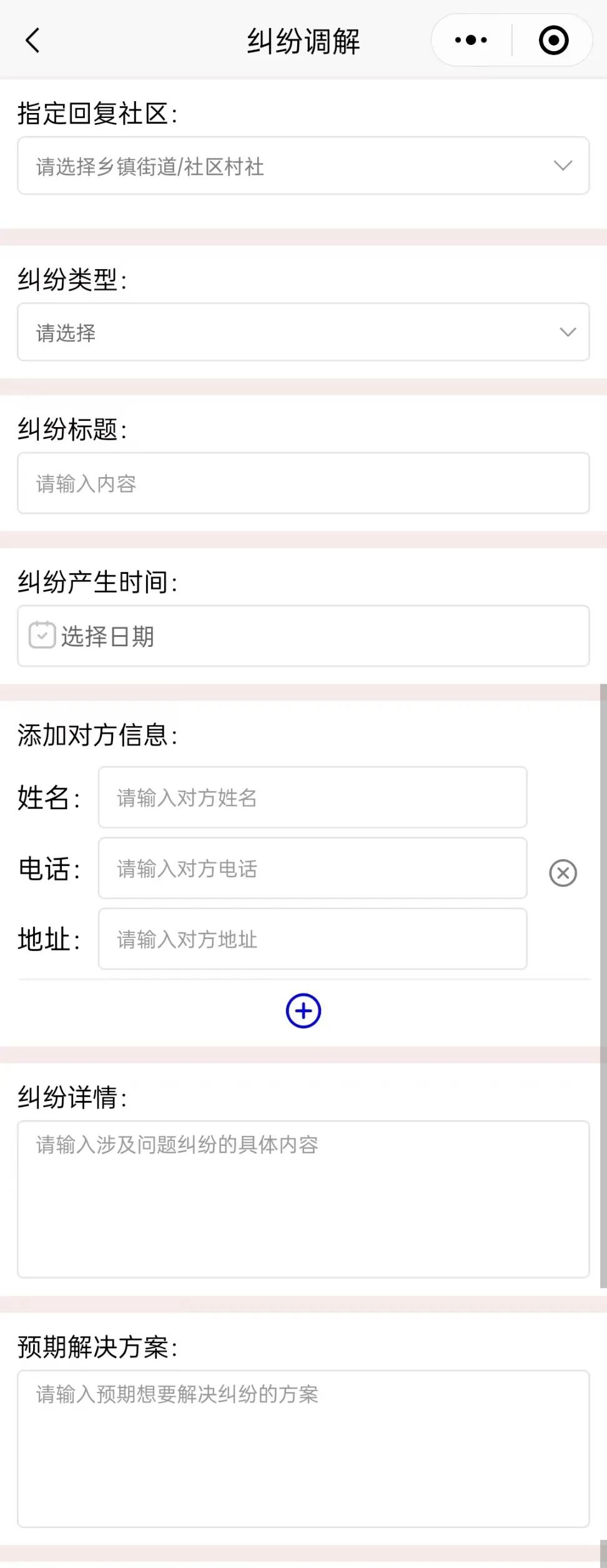Remove this counterparty info entry
The width and height of the screenshot is (607, 1568).
563,872
